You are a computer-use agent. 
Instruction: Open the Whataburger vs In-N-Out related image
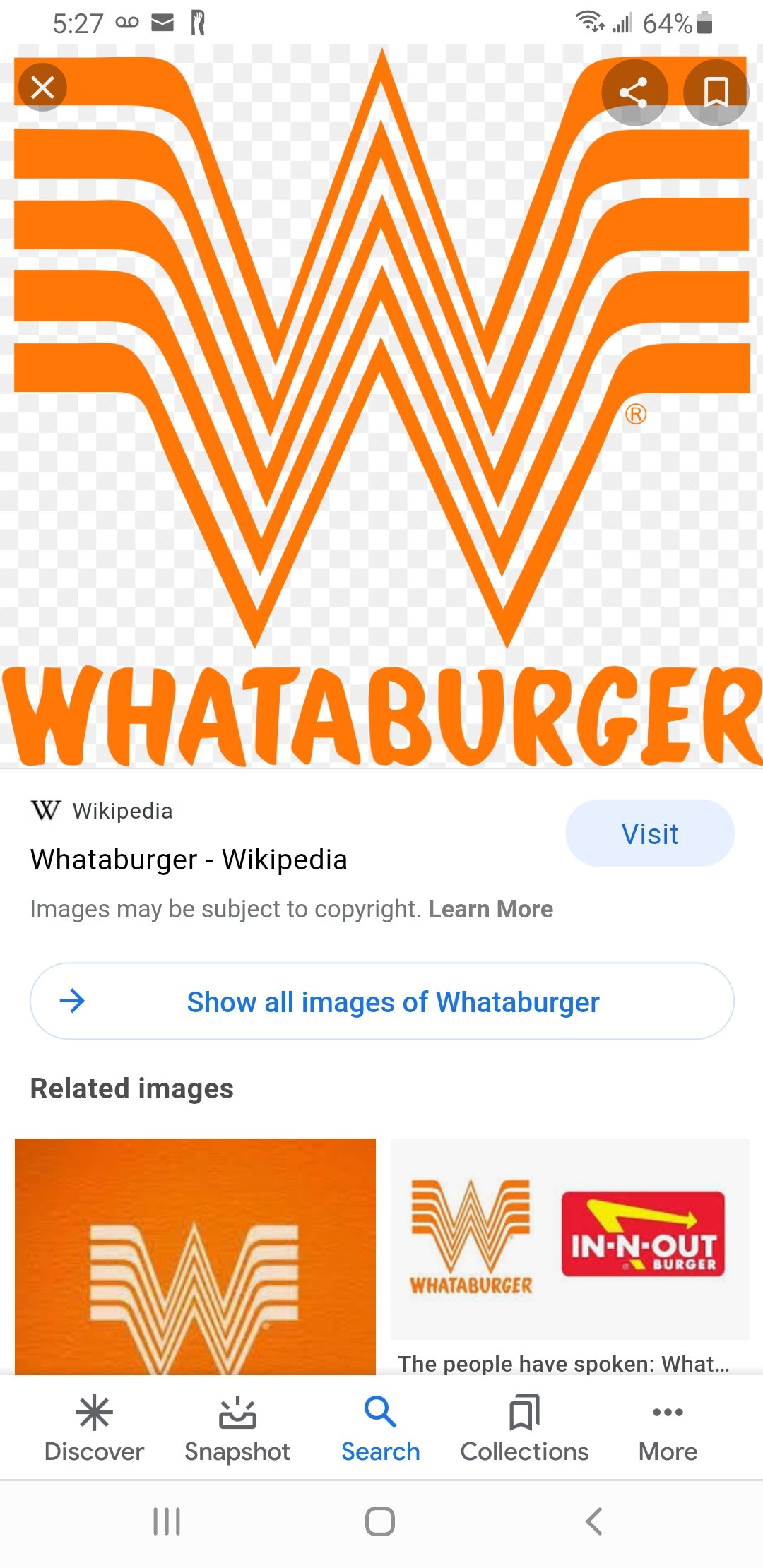[569, 1240]
